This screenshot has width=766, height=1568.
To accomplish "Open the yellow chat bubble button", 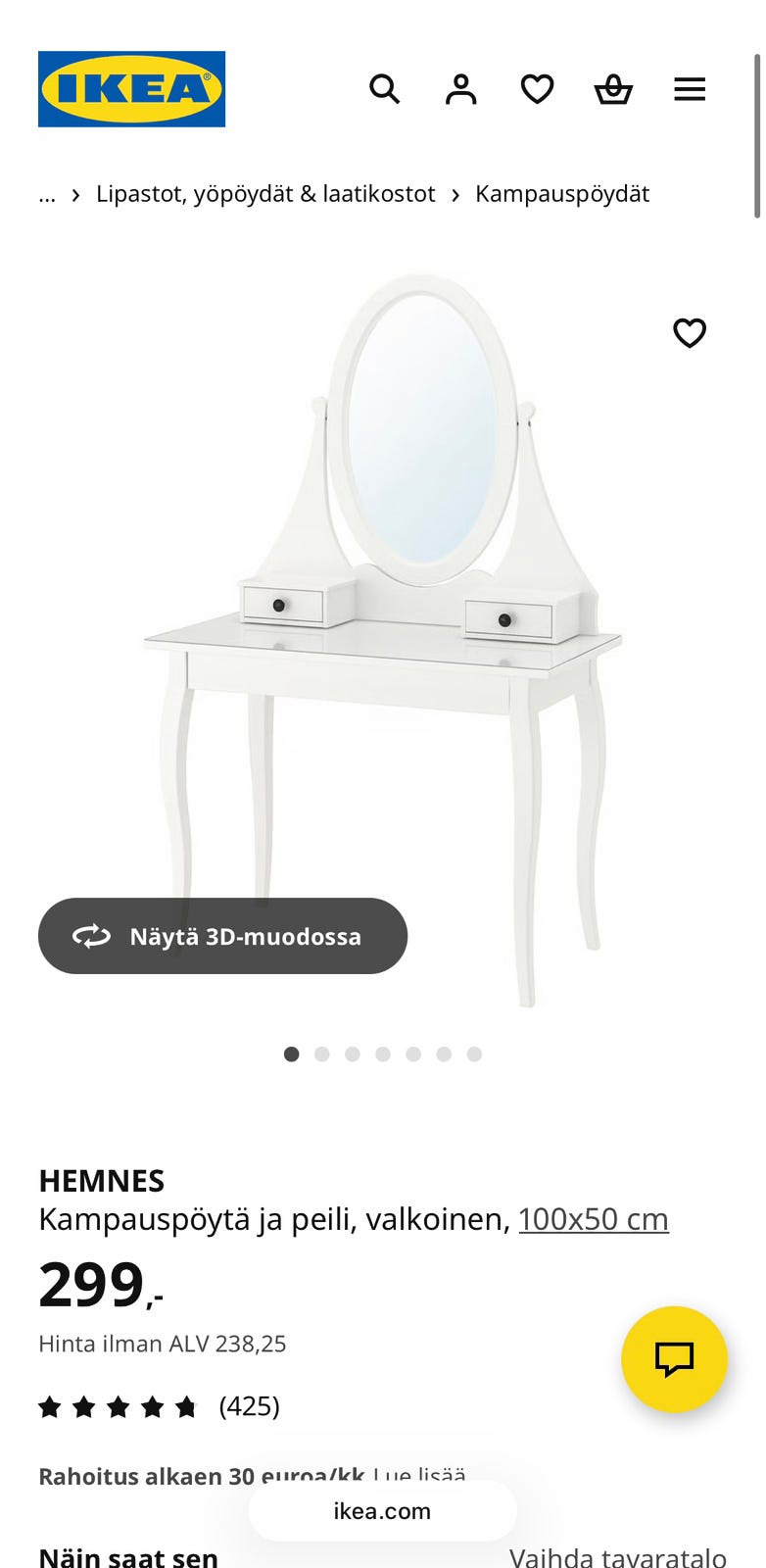I will (674, 1359).
